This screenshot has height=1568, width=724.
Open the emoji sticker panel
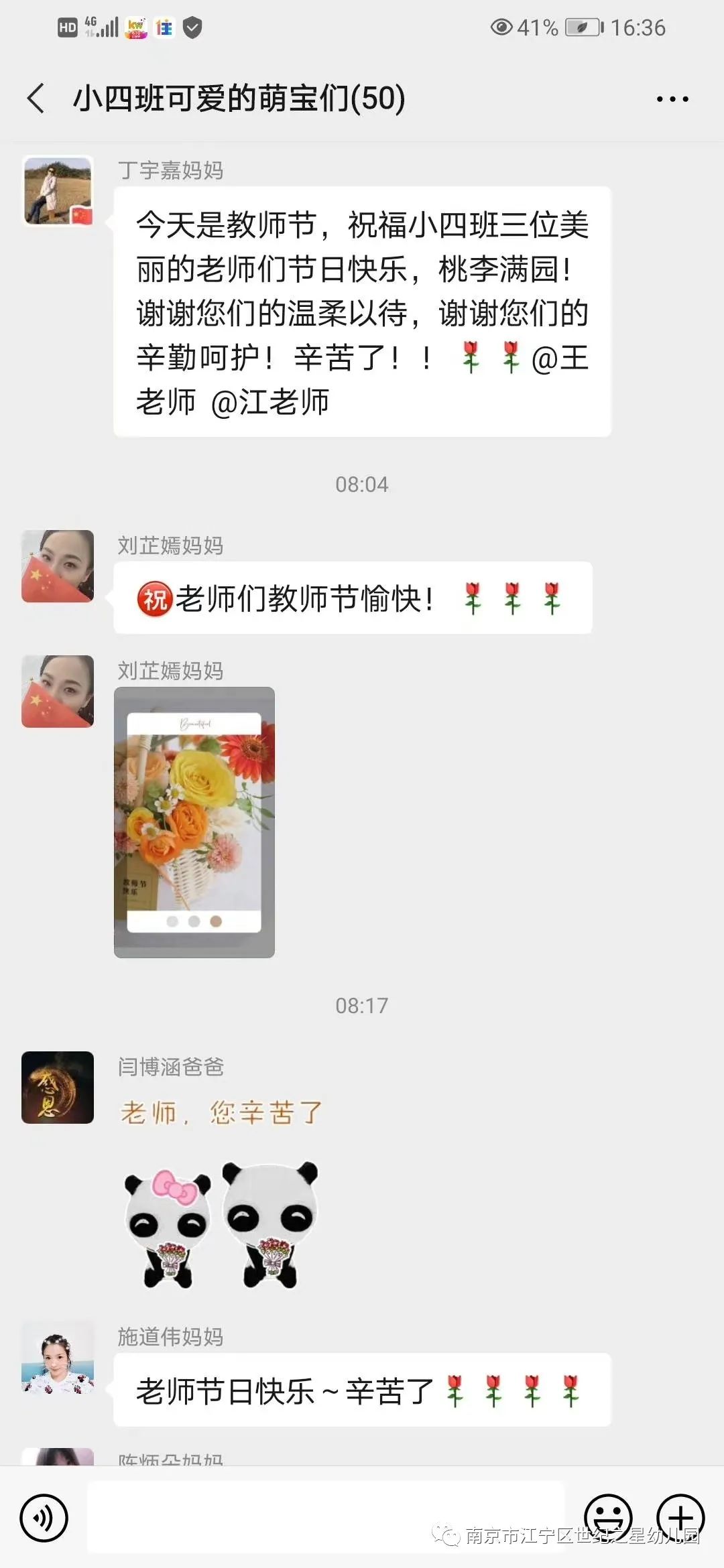608,1517
